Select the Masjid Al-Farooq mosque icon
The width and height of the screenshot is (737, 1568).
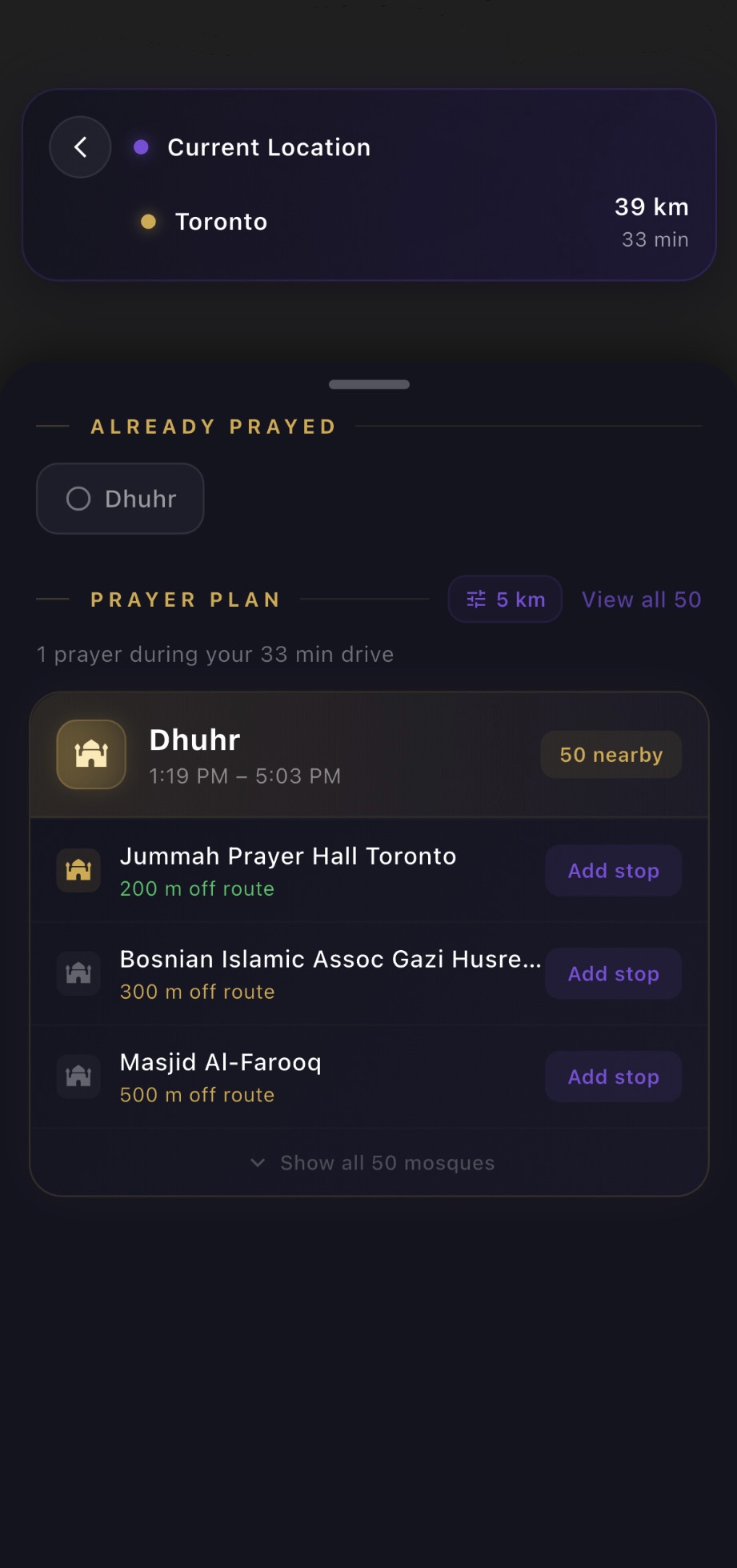(78, 1076)
